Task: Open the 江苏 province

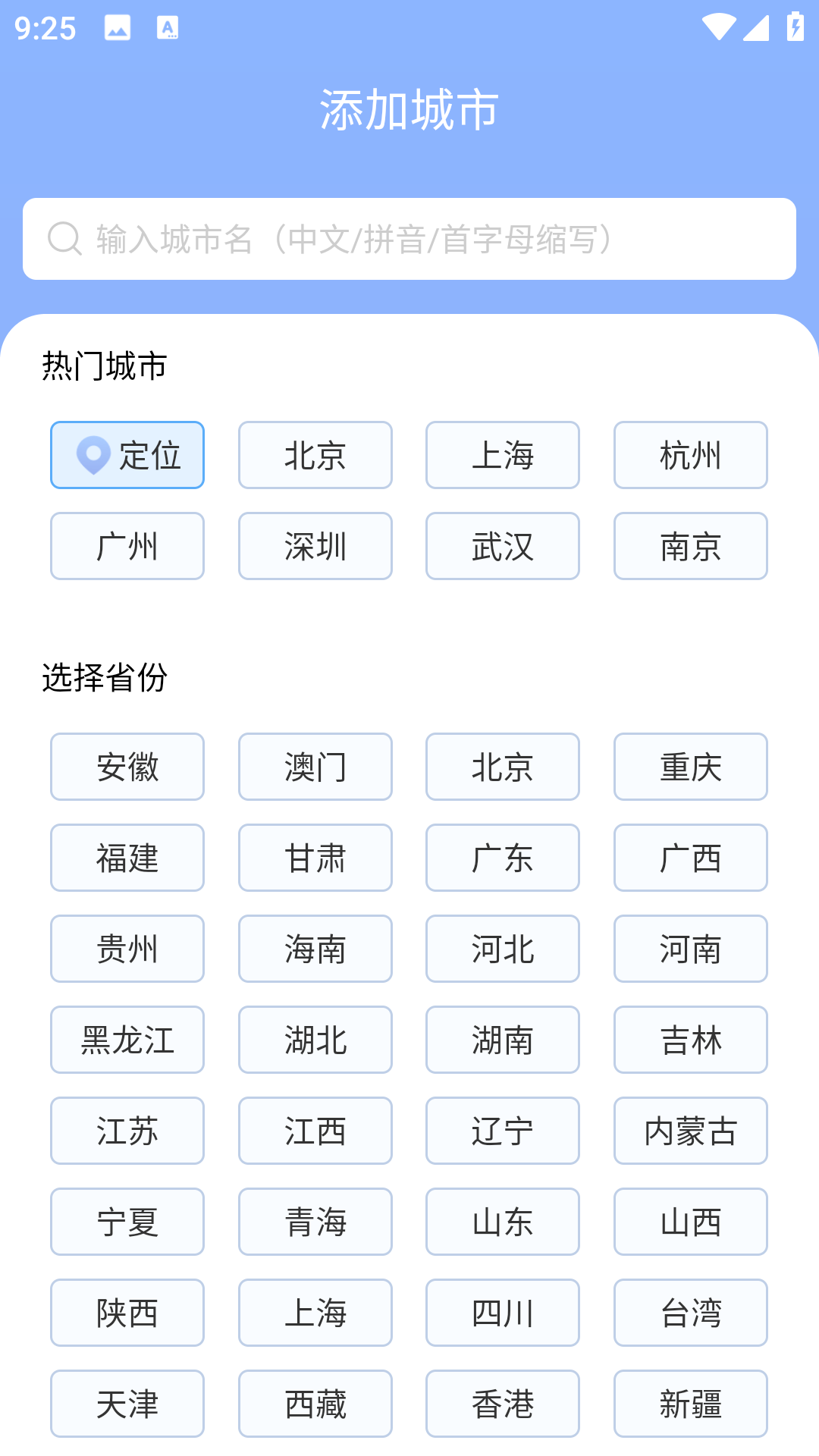Action: point(127,1131)
